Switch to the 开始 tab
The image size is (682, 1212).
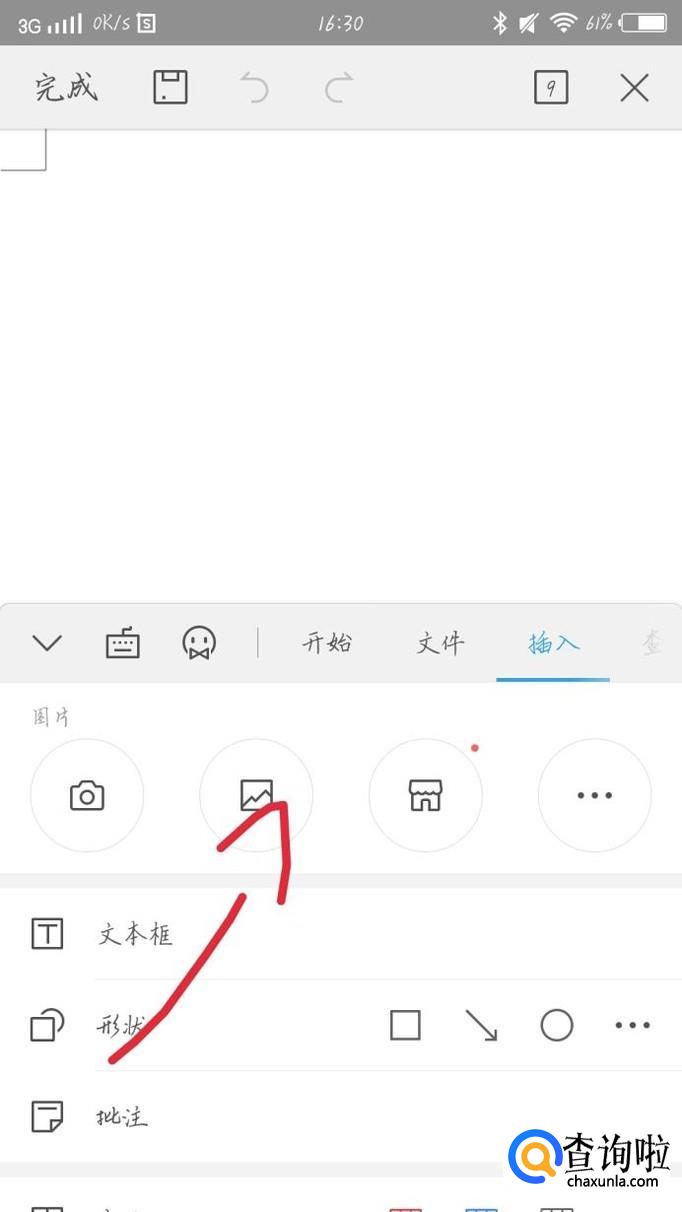coord(327,643)
